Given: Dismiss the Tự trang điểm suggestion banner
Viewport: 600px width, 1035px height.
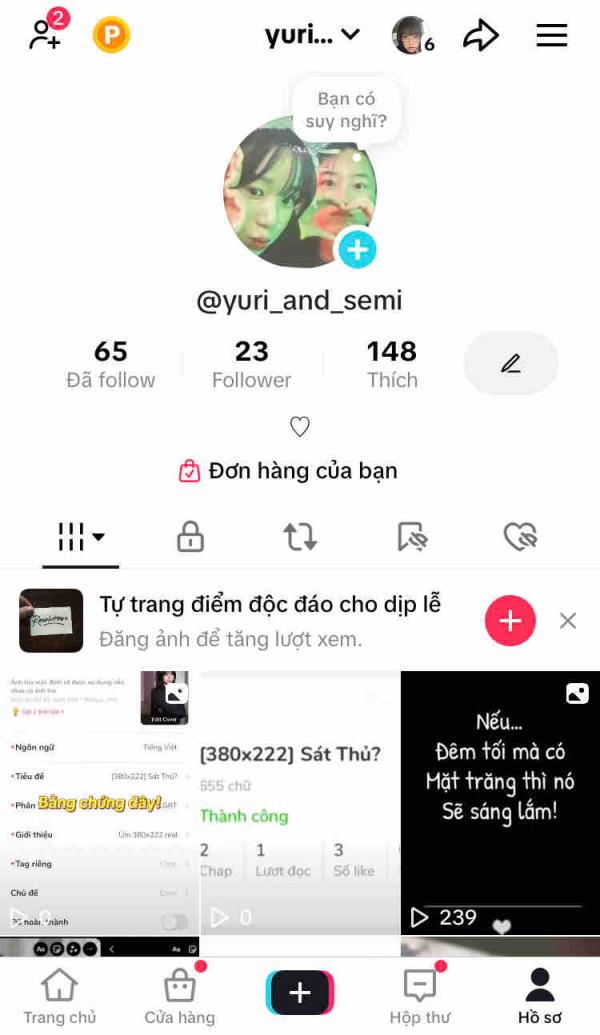Looking at the screenshot, I should (x=568, y=621).
